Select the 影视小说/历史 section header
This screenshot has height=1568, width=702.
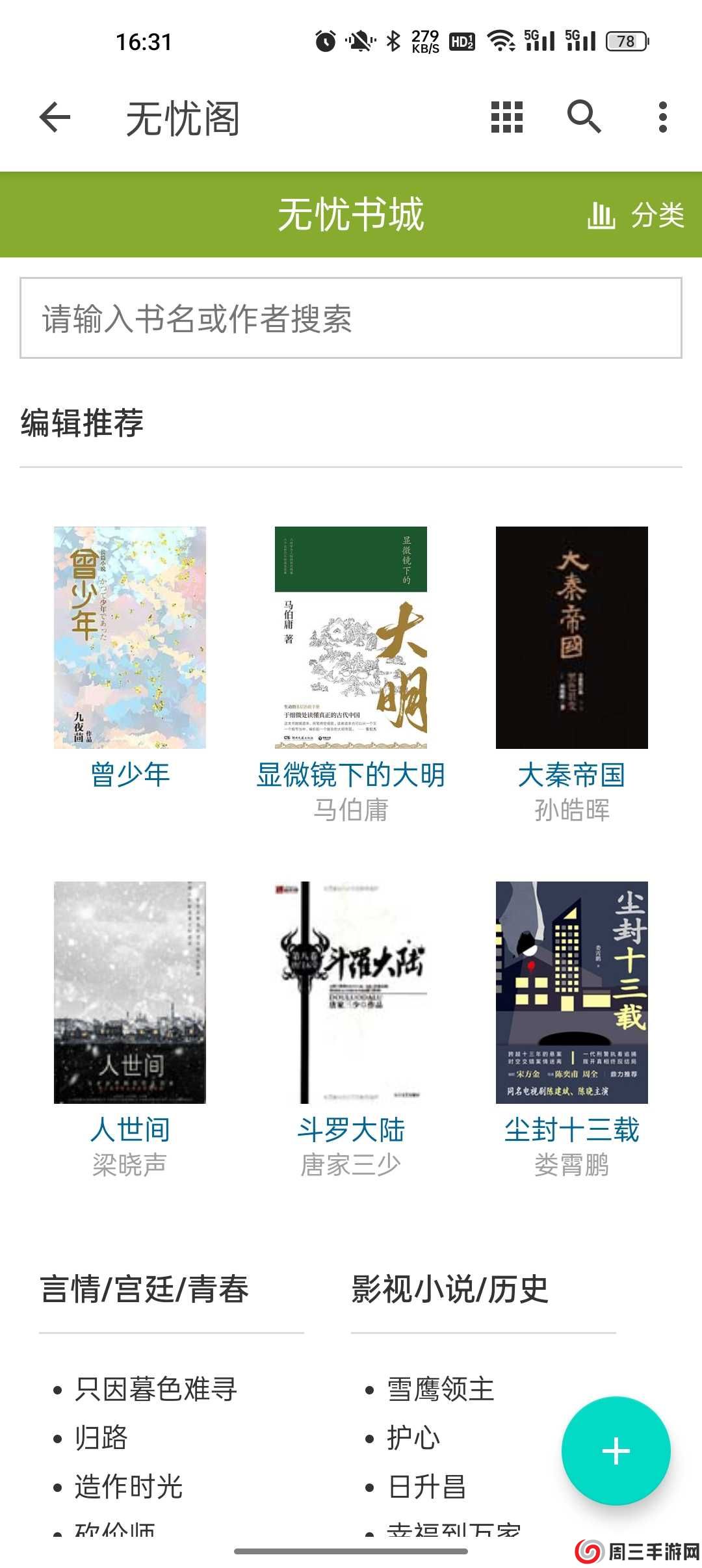click(x=450, y=1291)
